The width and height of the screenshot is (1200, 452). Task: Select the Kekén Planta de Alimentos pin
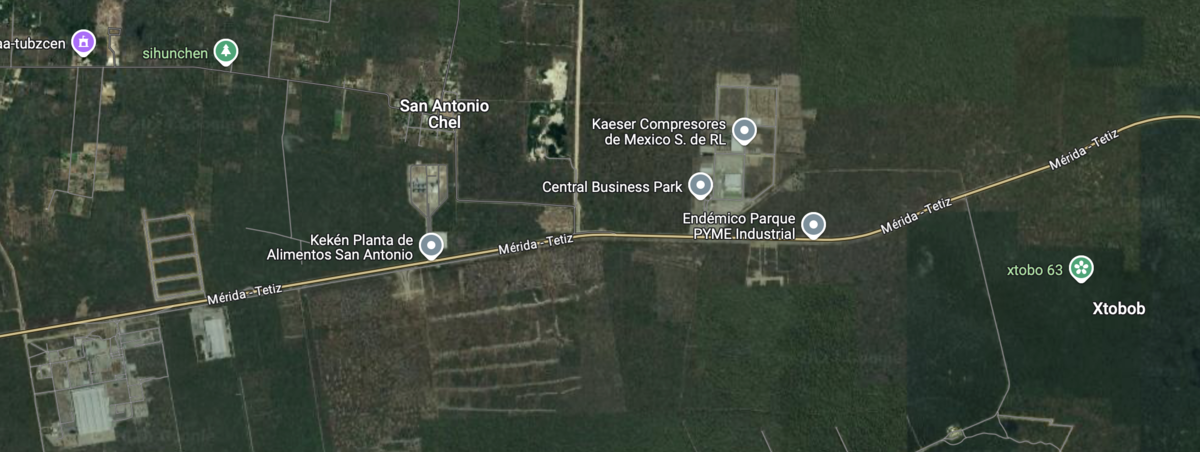pos(432,244)
